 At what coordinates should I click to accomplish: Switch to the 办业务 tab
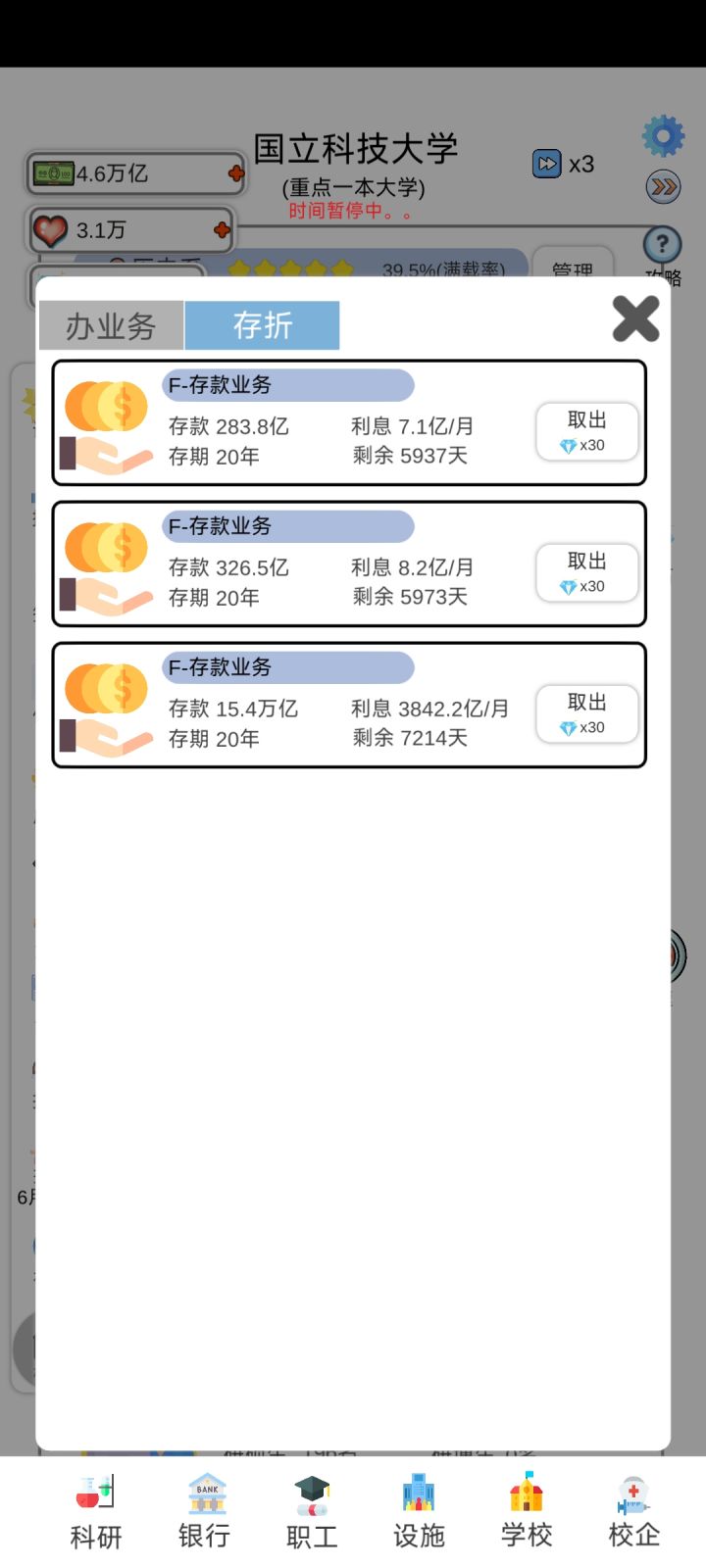(x=111, y=324)
